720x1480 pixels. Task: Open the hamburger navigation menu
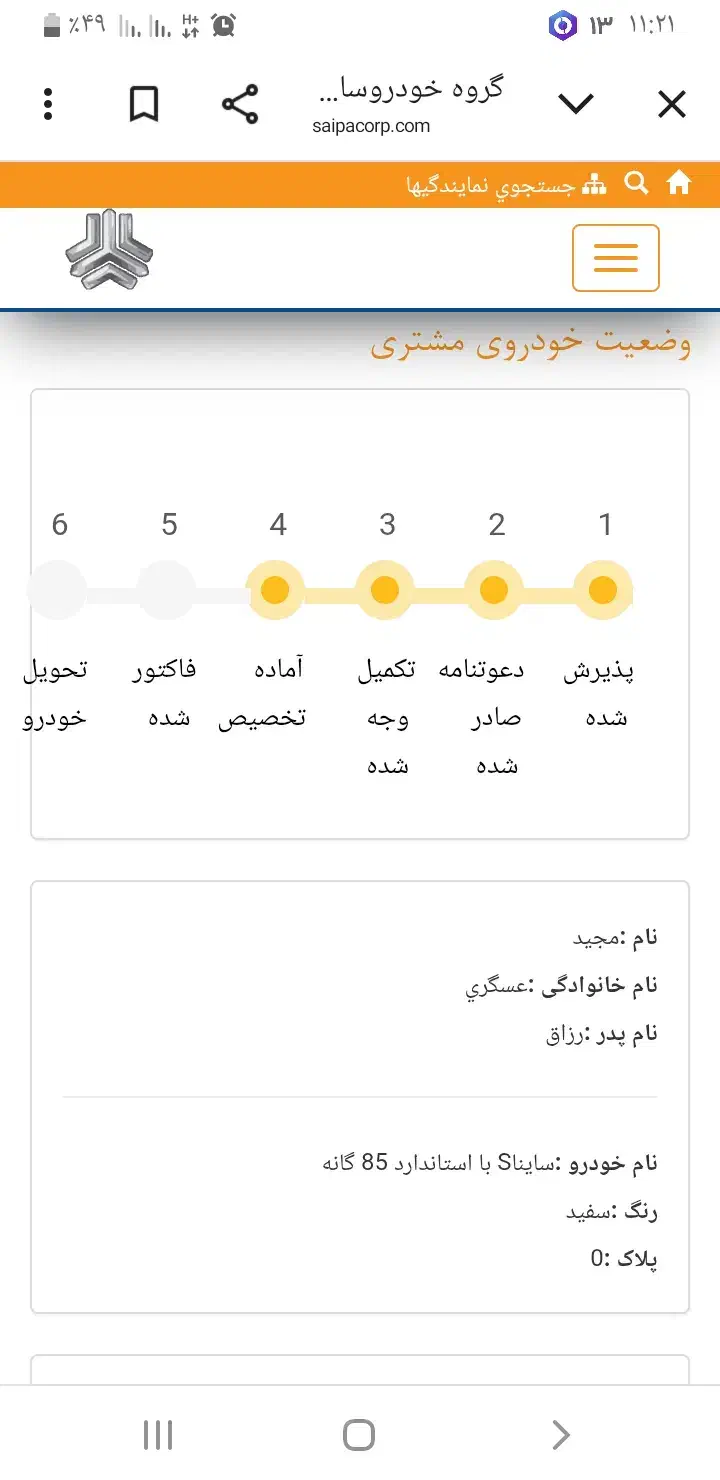tap(615, 258)
